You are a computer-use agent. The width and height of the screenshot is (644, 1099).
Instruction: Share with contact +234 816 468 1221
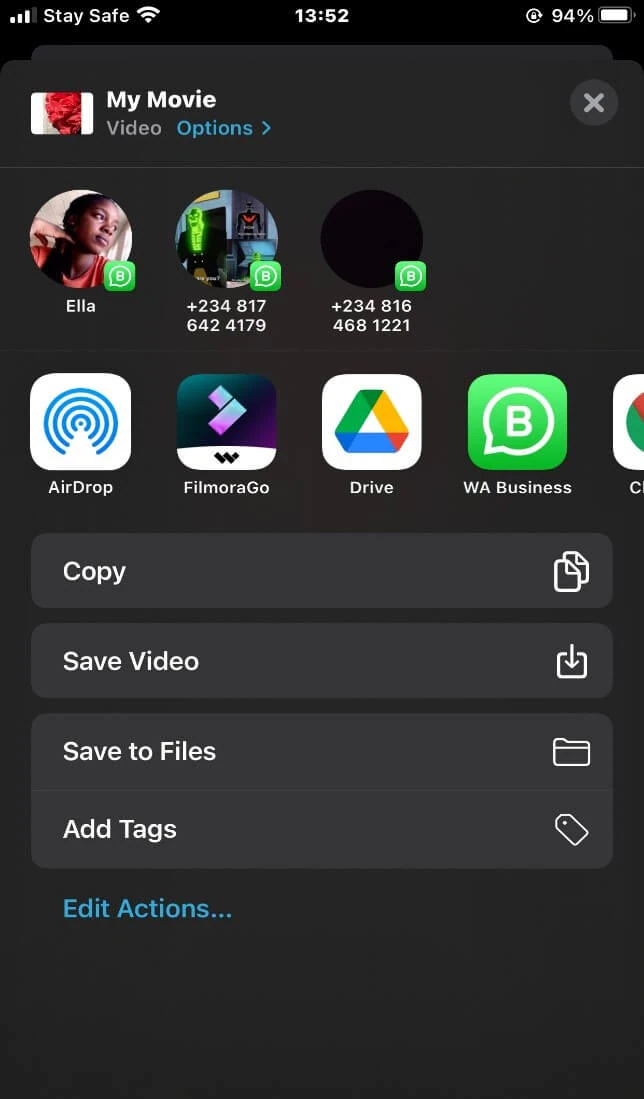click(x=371, y=240)
